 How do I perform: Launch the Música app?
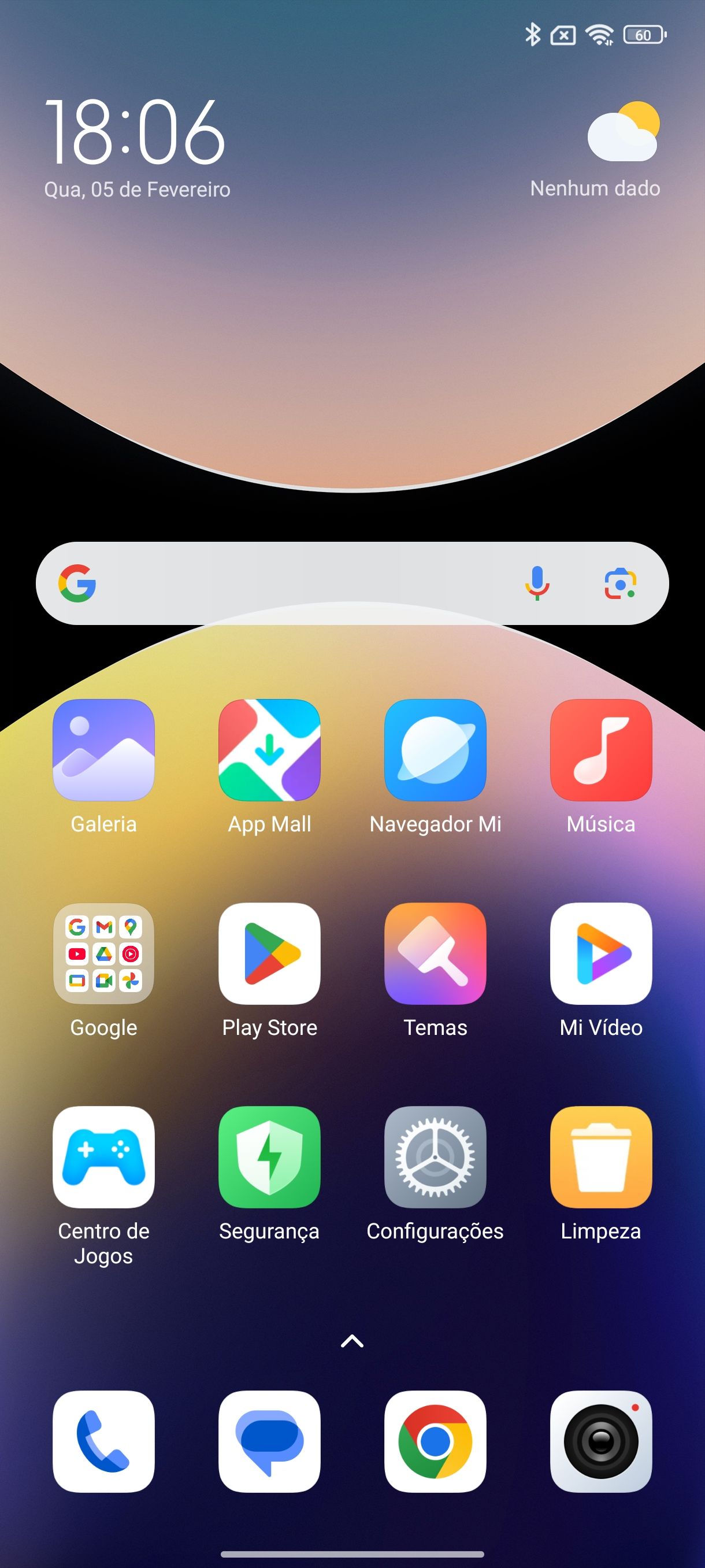tap(601, 750)
